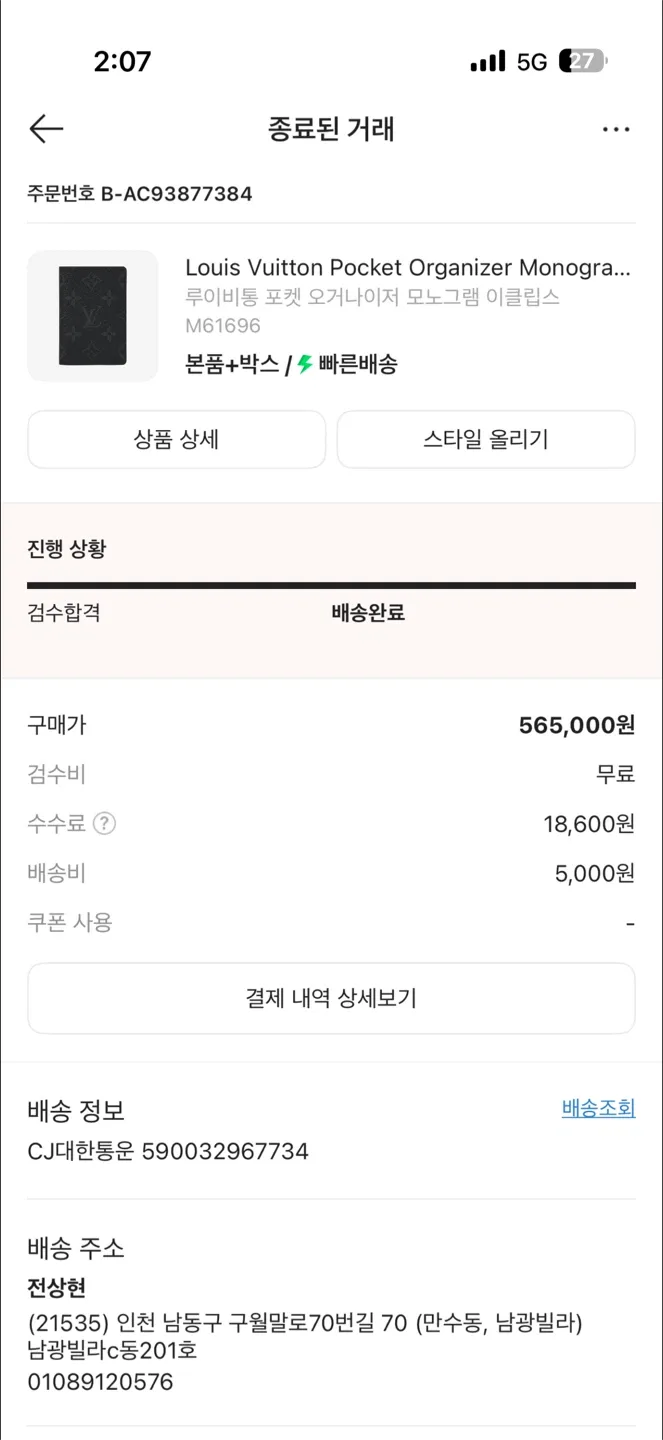Tap the 스타일 올리기 button

point(486,439)
